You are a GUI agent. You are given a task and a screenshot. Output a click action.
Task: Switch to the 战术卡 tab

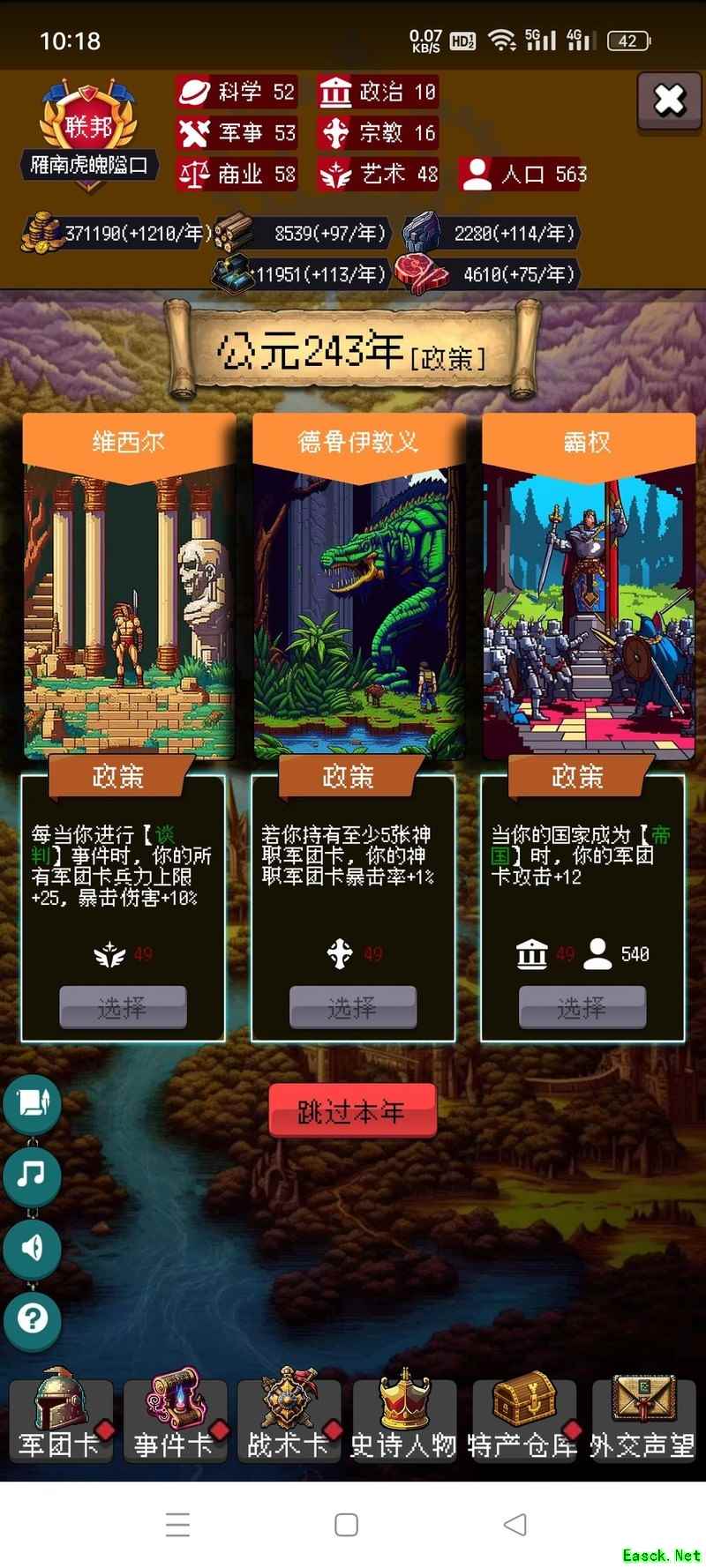[x=289, y=1421]
